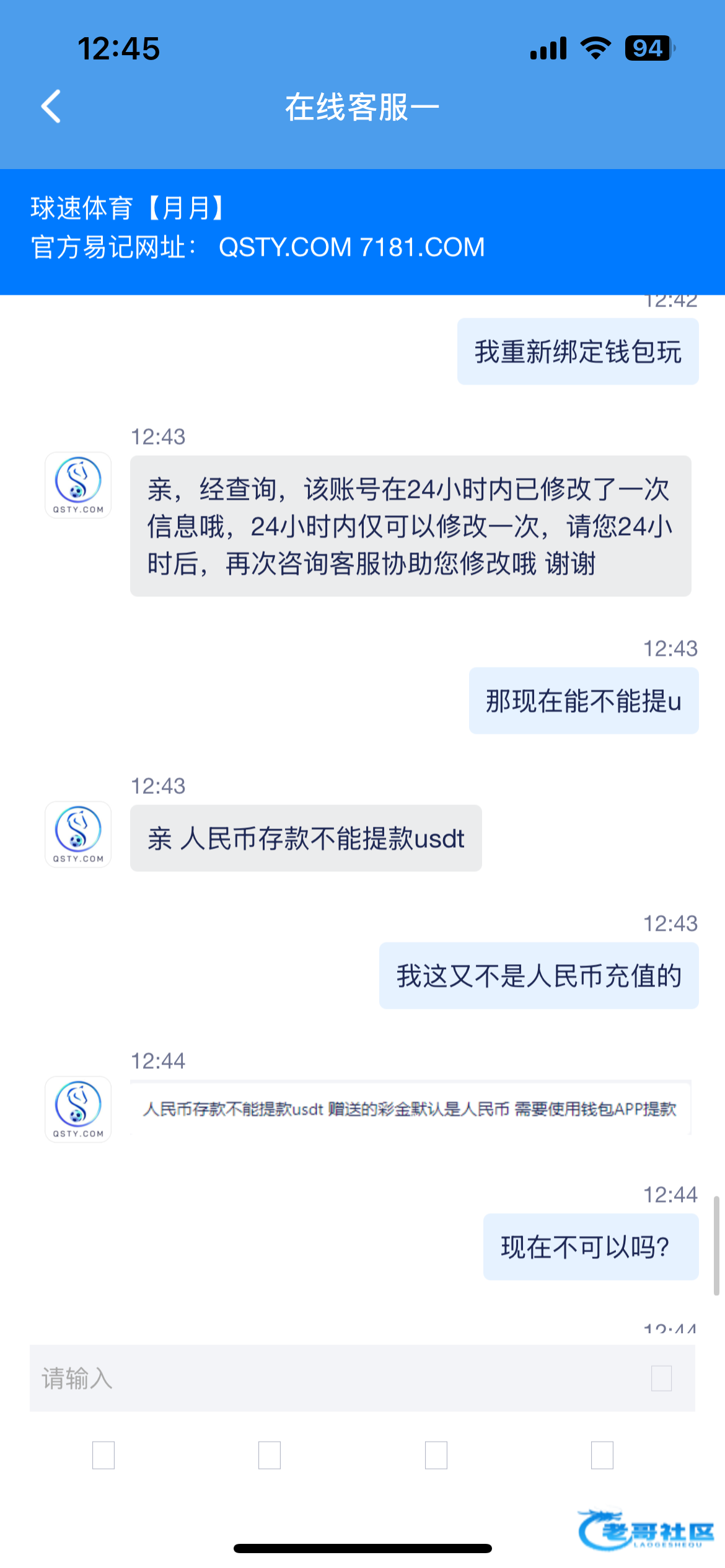725x1568 pixels.
Task: Go back from the 在线客服一 chat
Action: pos(51,107)
